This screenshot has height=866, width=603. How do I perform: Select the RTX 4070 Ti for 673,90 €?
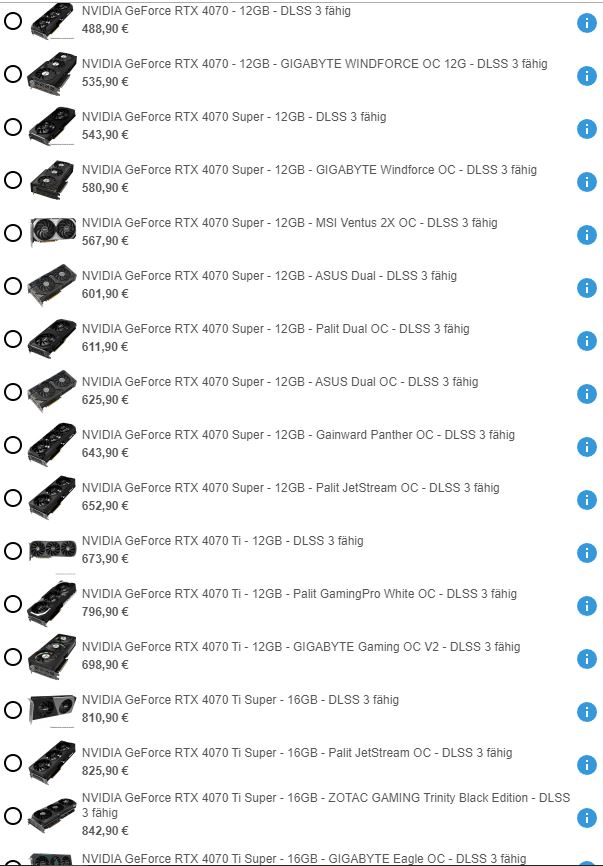pyautogui.click(x=13, y=551)
